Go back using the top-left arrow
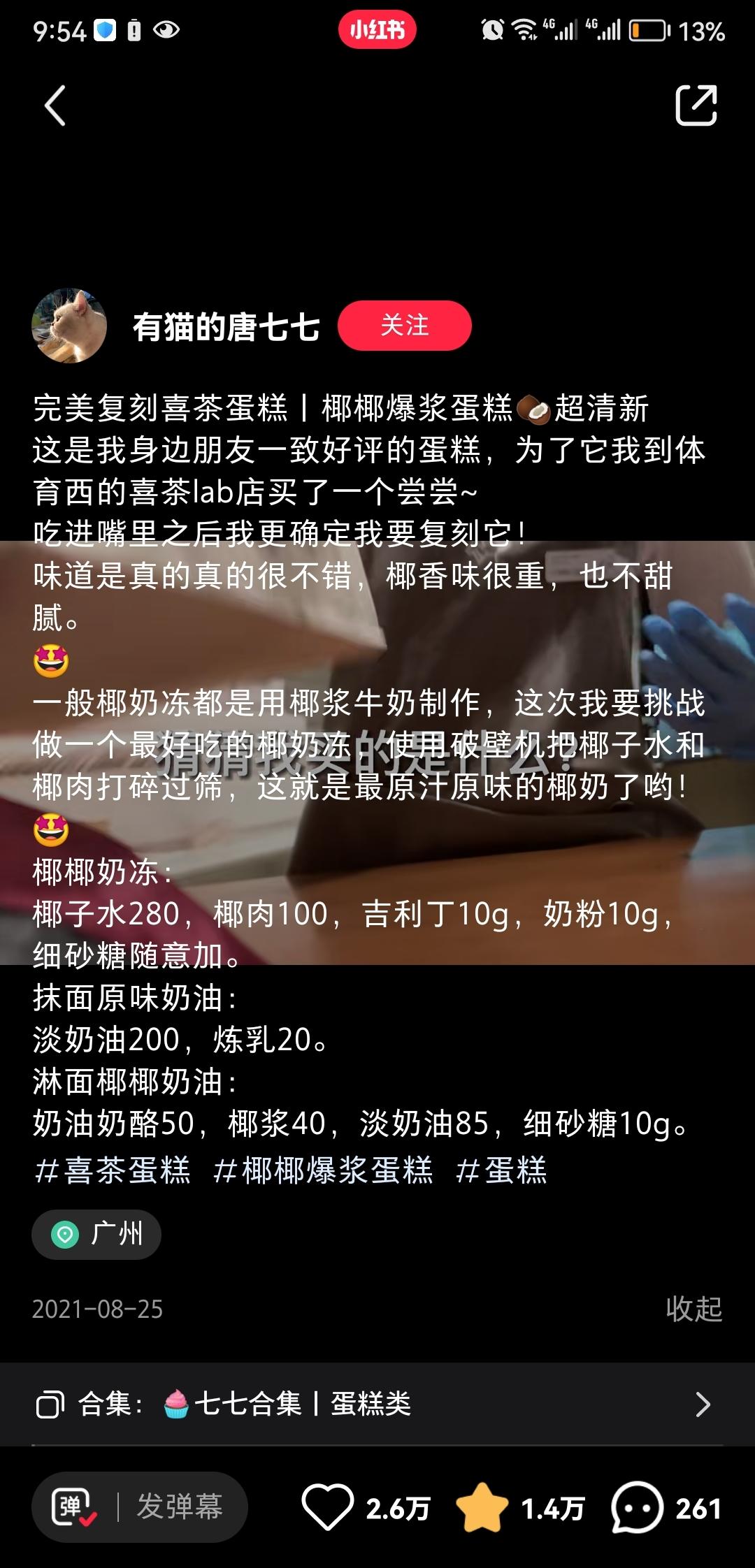Viewport: 755px width, 1568px height. coord(55,106)
